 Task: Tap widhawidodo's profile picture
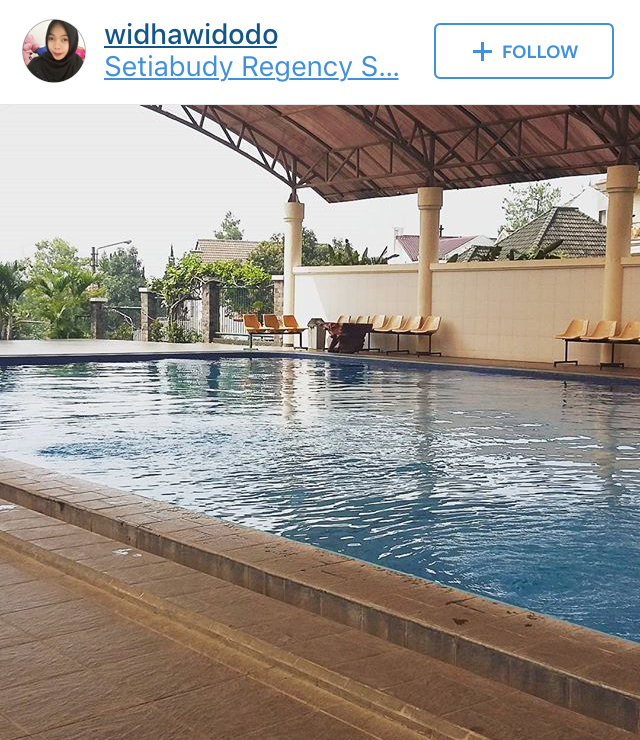tap(54, 51)
